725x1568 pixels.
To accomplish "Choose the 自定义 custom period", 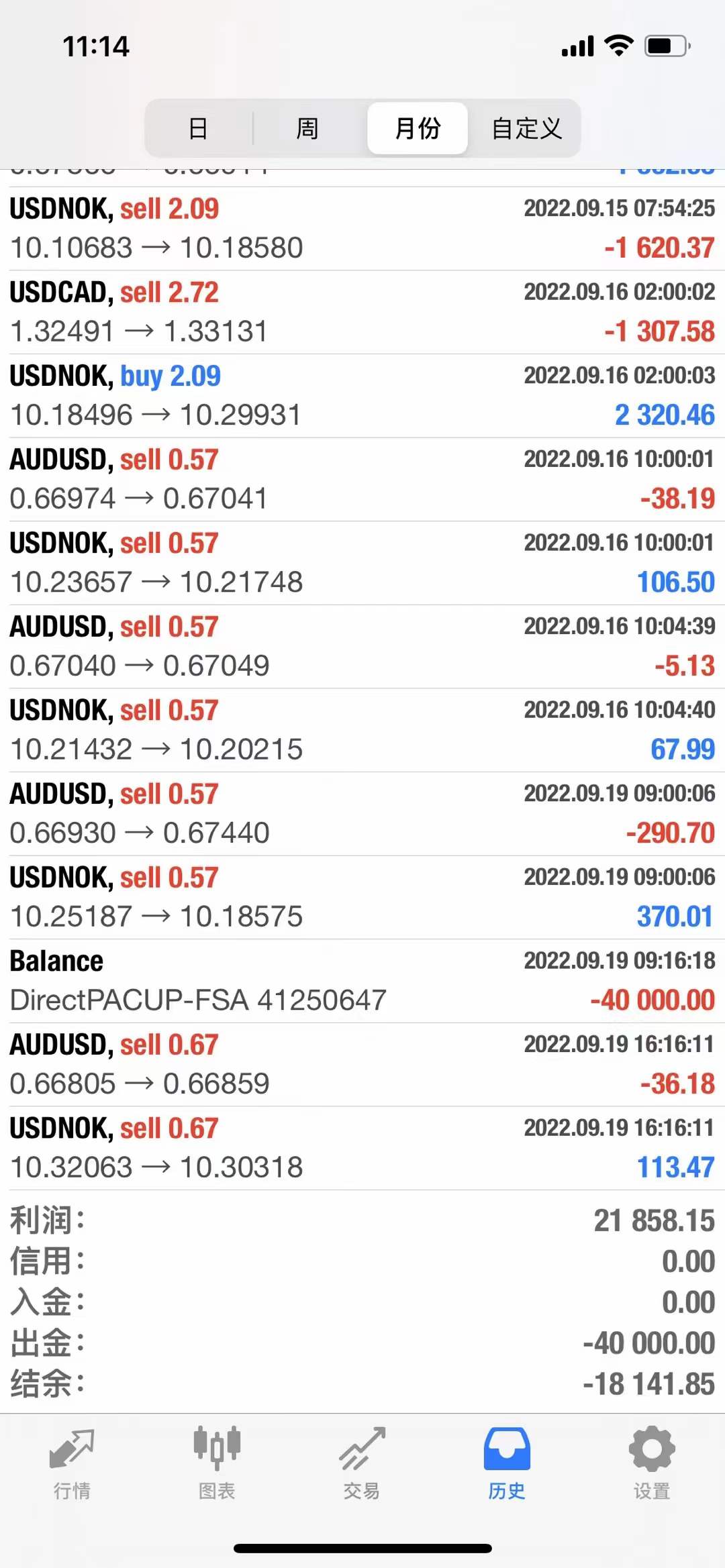I will [x=526, y=128].
